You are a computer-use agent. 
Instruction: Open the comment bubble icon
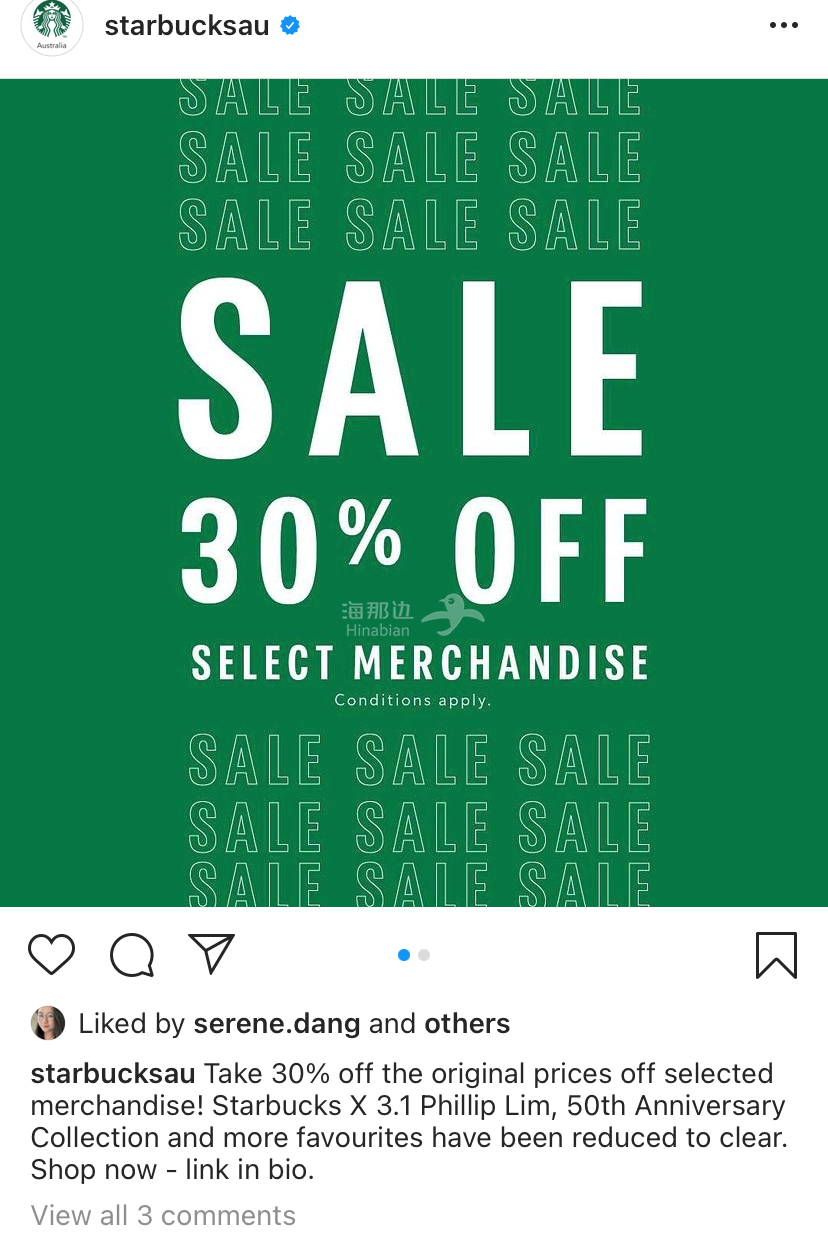pos(132,954)
